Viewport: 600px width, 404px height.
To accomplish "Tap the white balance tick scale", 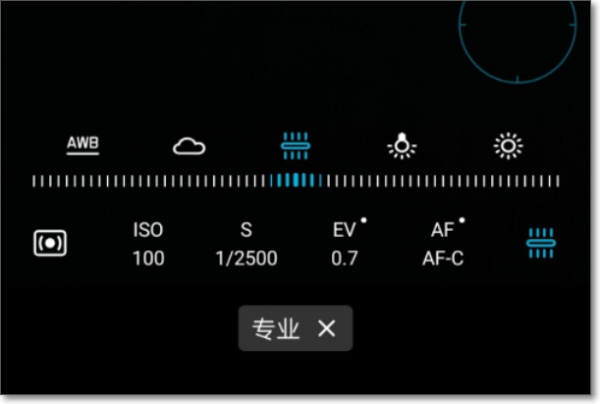I will pyautogui.click(x=295, y=180).
